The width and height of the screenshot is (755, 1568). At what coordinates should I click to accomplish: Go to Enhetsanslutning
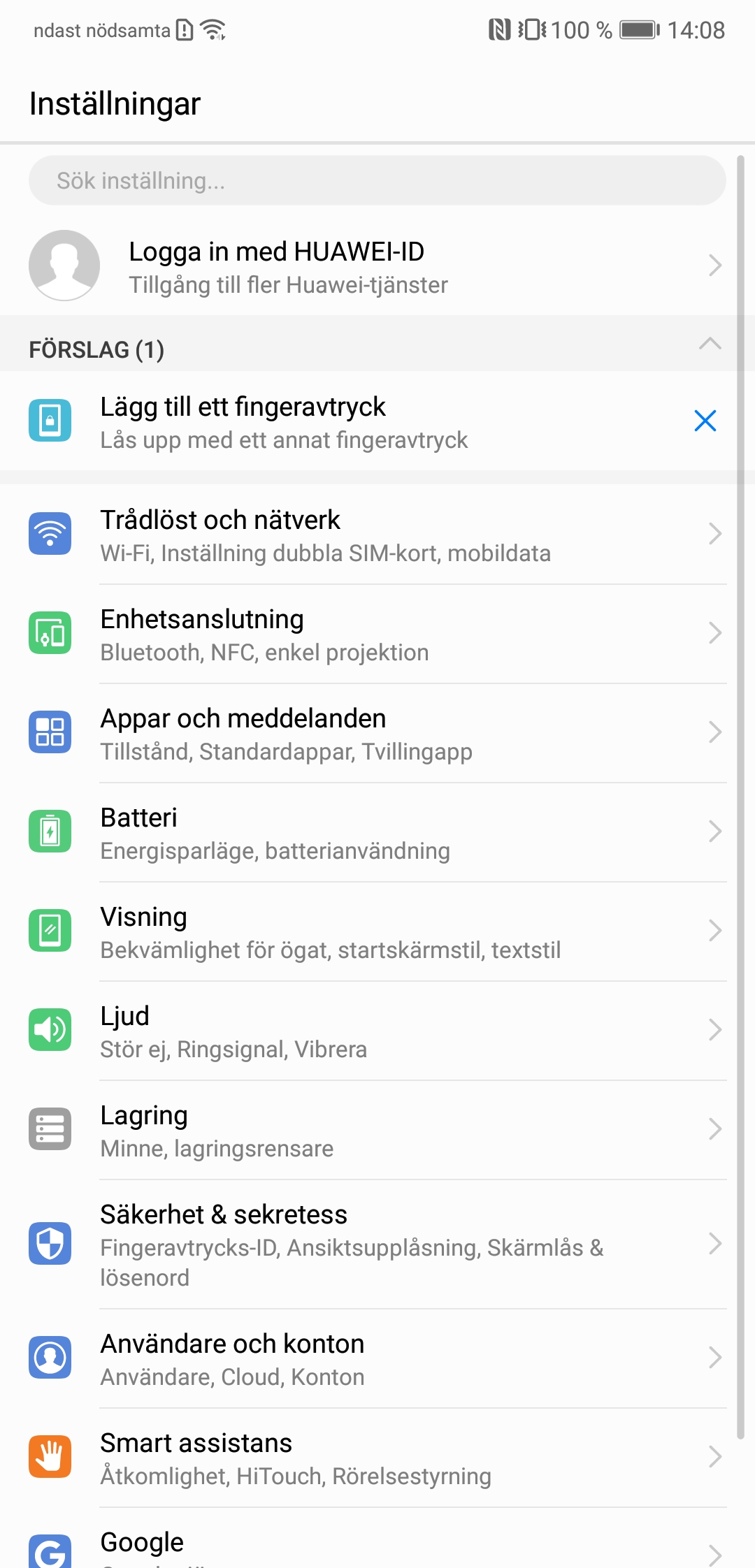tap(377, 634)
